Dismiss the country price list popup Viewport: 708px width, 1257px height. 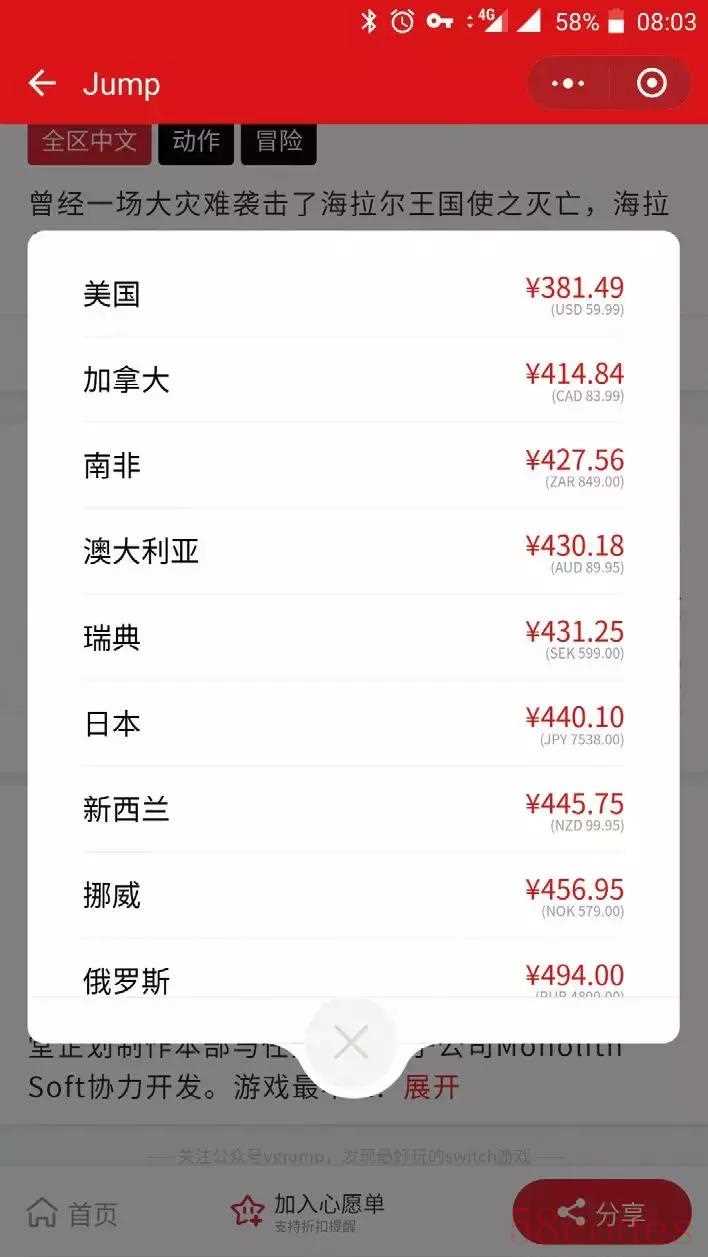pyautogui.click(x=351, y=1042)
